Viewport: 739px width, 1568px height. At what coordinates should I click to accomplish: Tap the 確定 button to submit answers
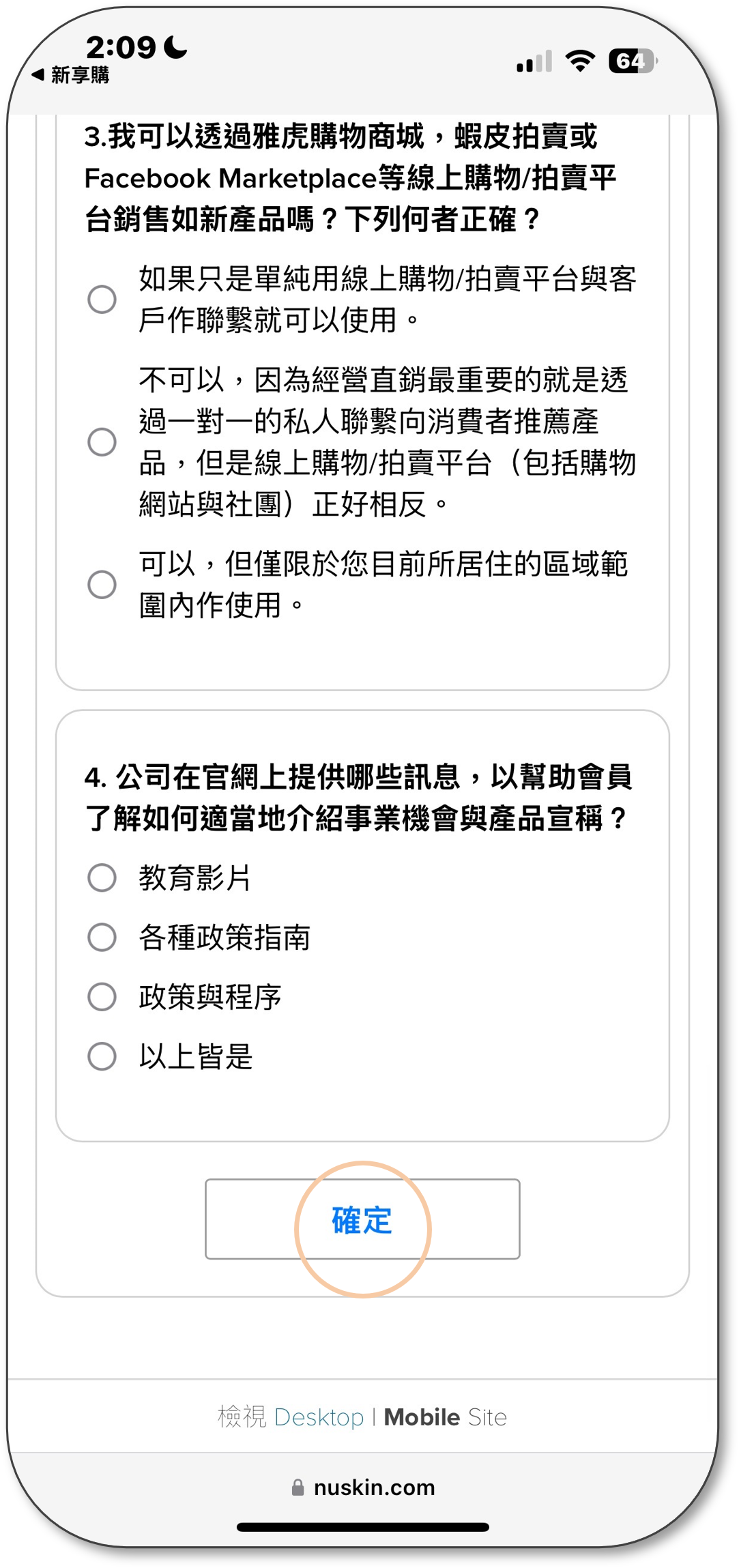click(362, 1219)
